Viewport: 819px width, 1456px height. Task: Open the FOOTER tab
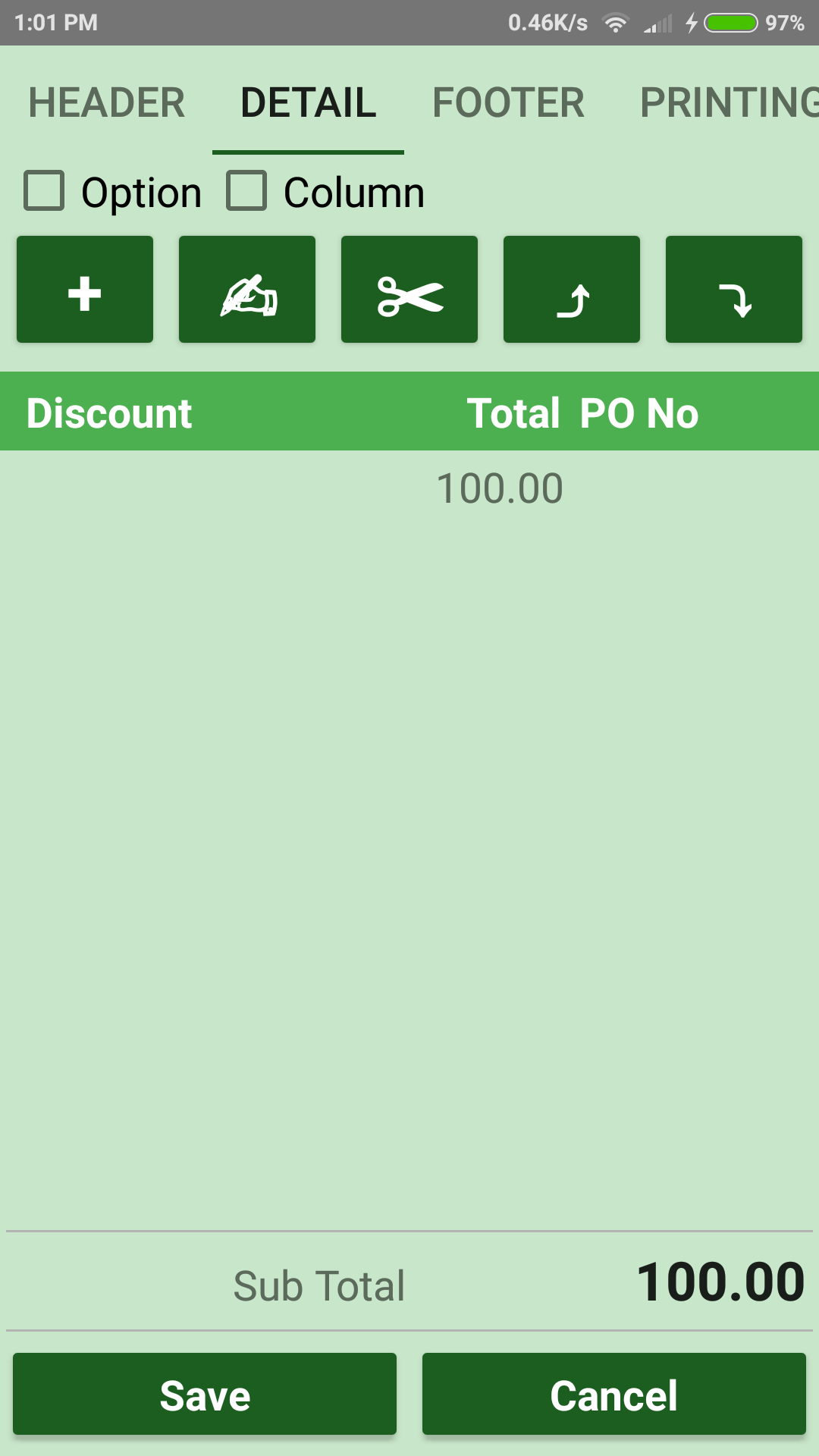tap(508, 102)
